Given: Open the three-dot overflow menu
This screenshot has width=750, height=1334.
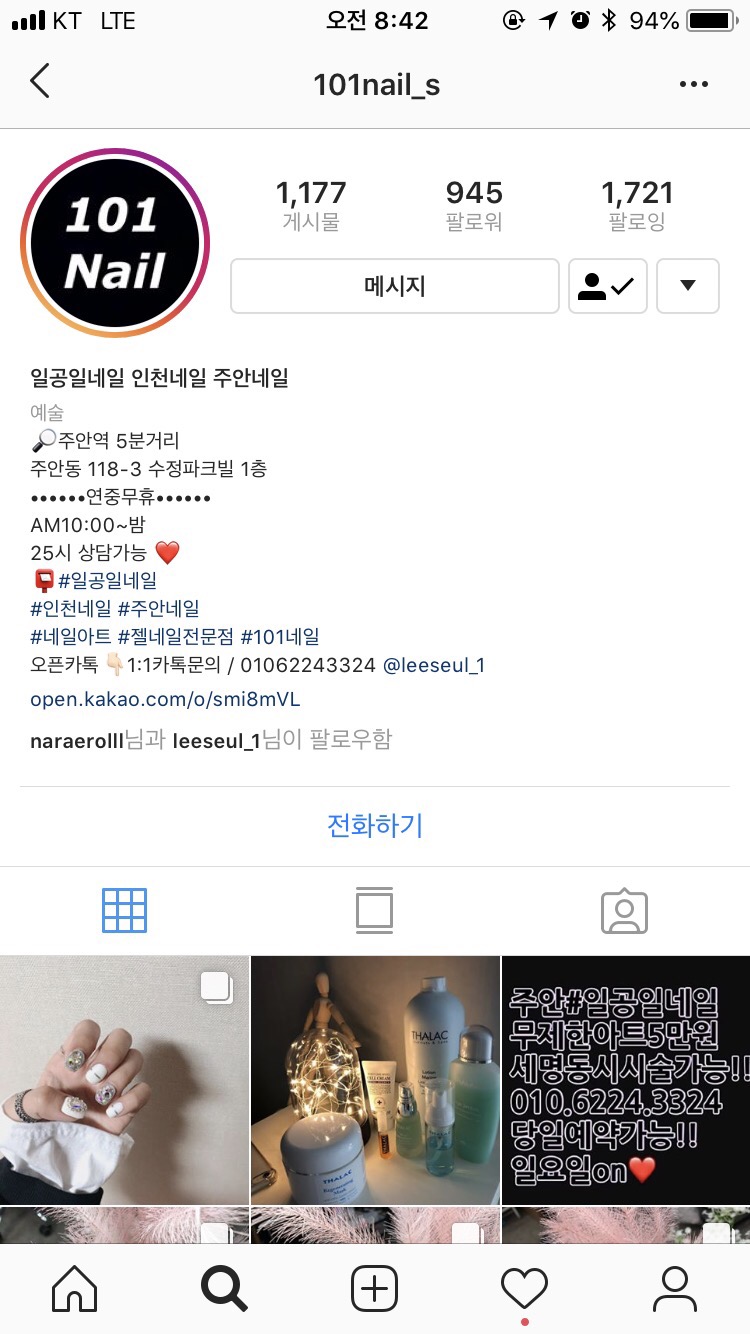Looking at the screenshot, I should pyautogui.click(x=693, y=85).
